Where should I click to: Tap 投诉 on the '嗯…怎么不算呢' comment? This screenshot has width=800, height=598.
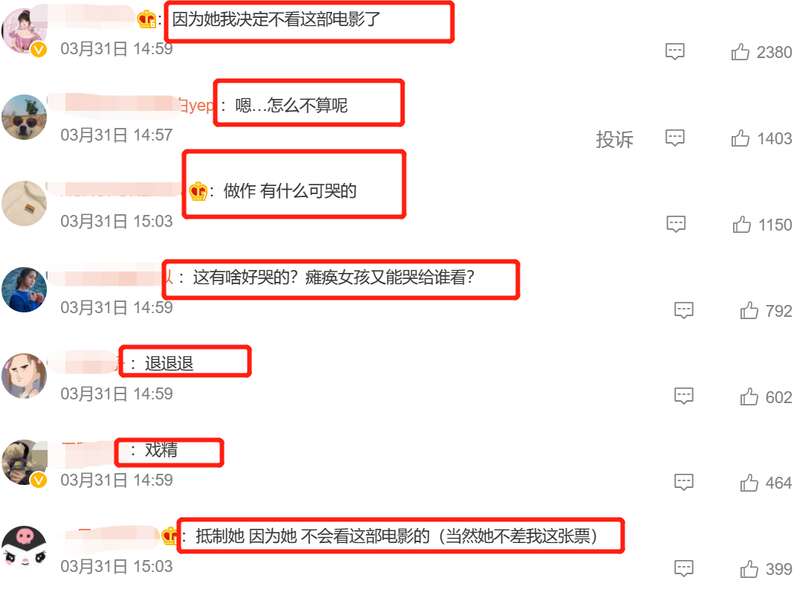614,139
